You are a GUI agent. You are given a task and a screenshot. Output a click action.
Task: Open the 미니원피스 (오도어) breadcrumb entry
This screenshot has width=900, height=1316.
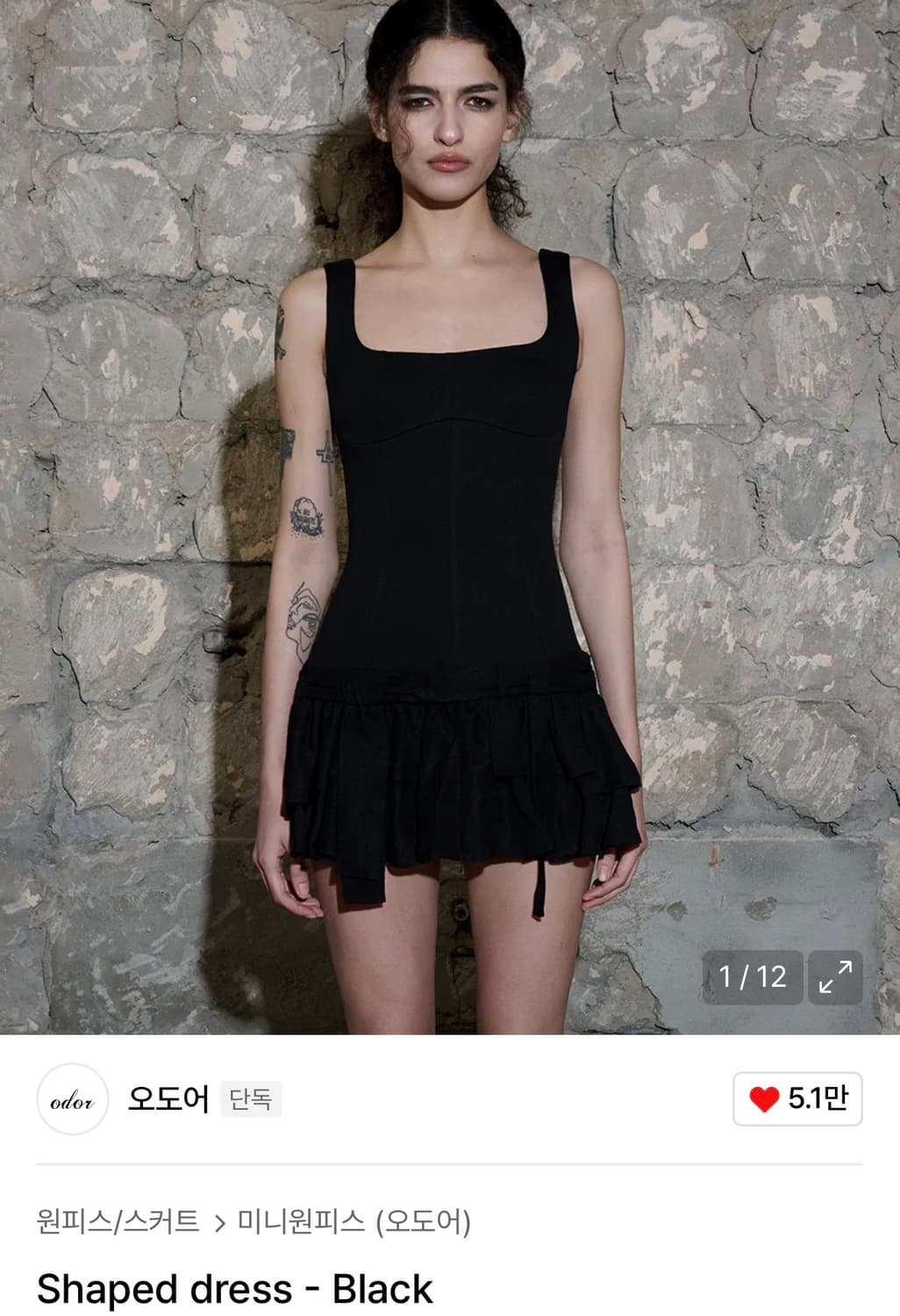click(x=354, y=1220)
